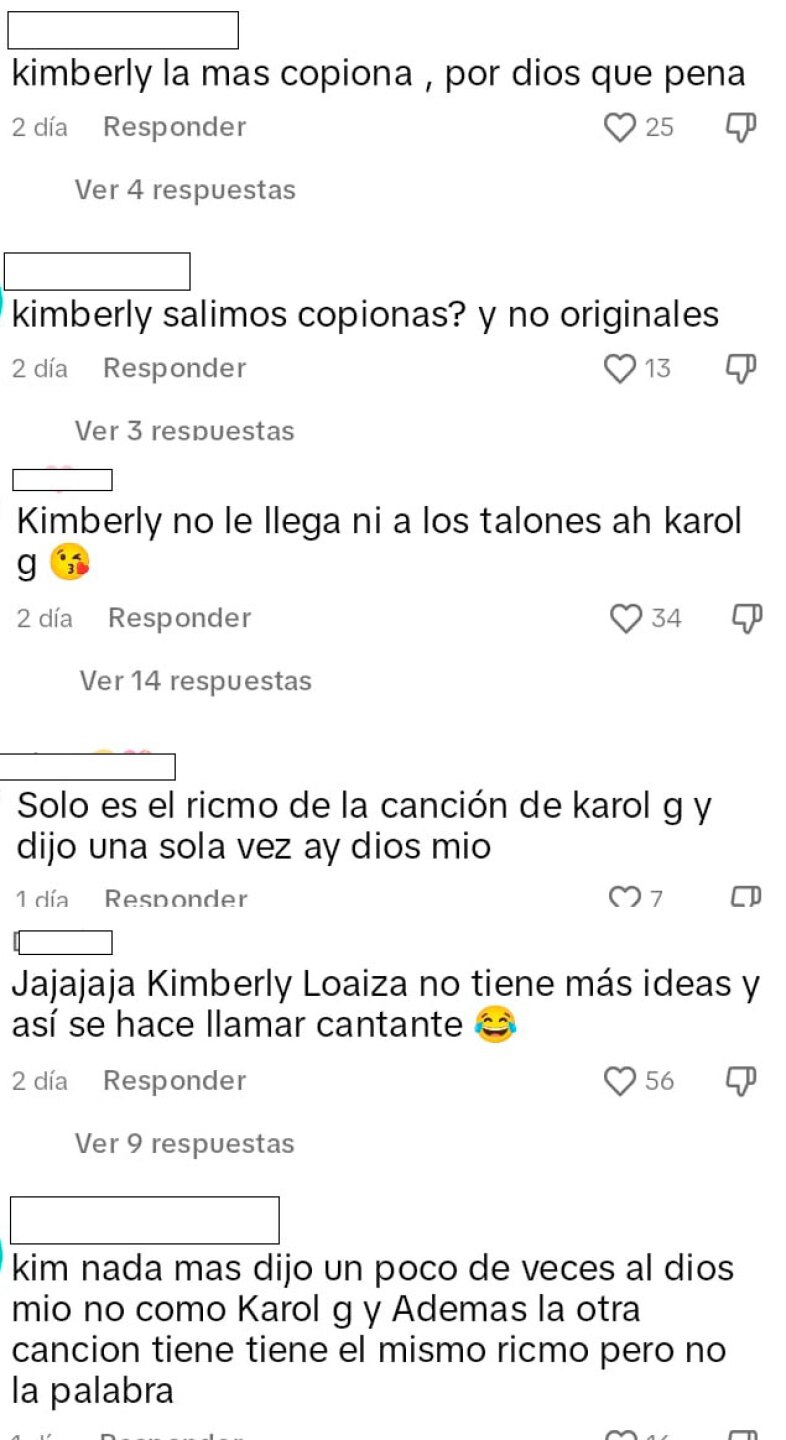Expand 'Ver 9 respuestas'
Screen dimensions: 786x1440
tap(185, 1143)
